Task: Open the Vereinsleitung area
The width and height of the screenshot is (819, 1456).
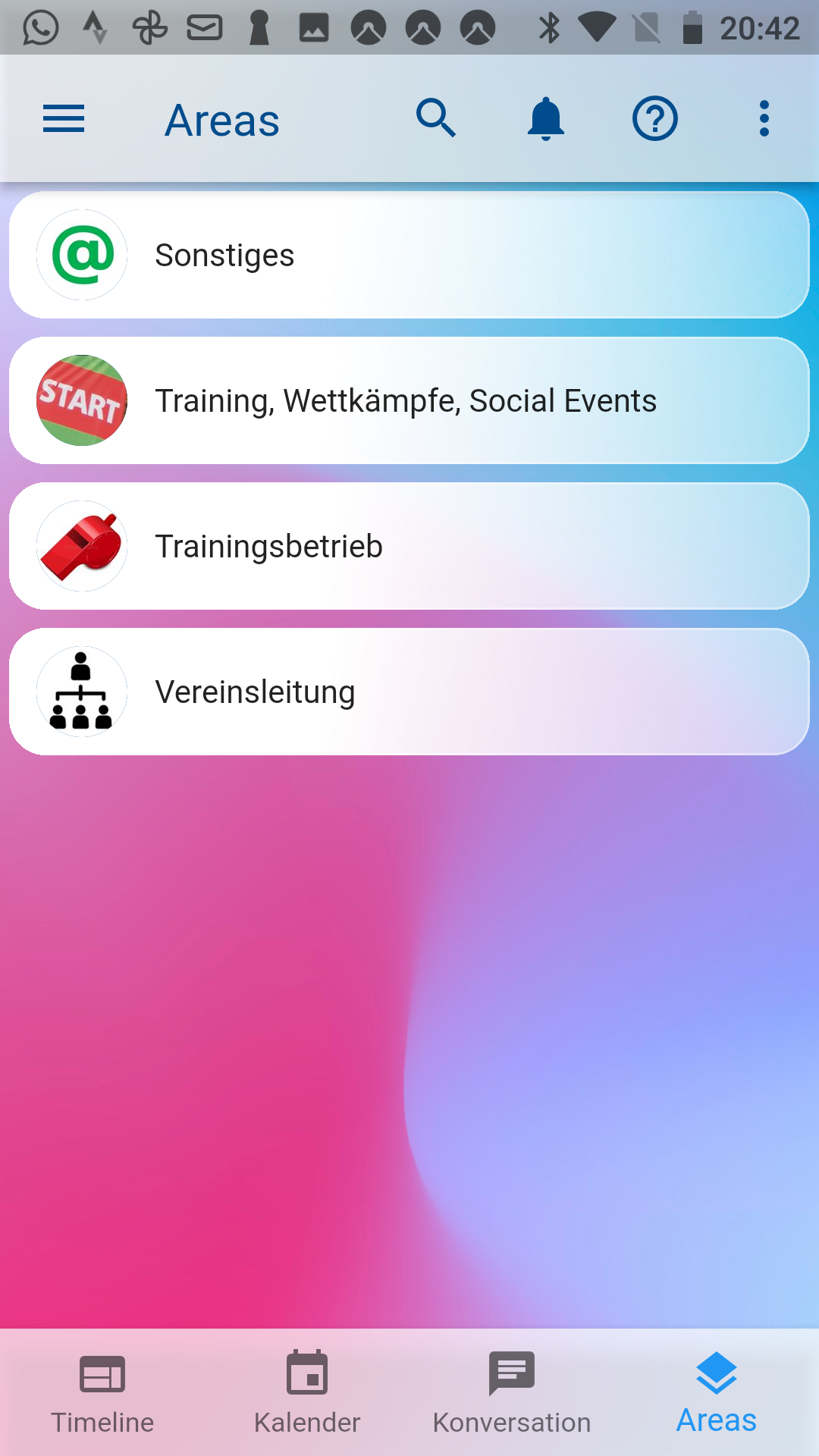Action: point(409,692)
